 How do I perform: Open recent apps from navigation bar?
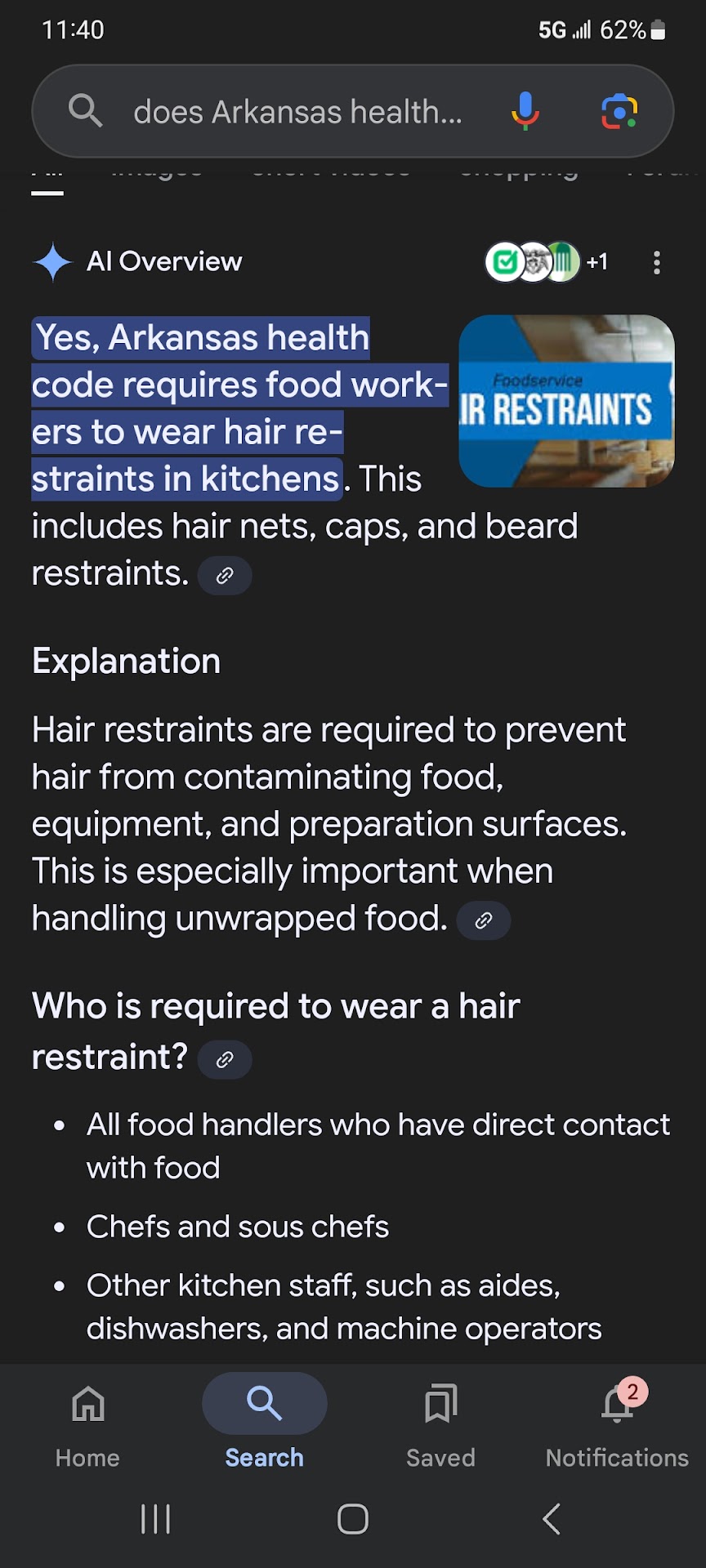click(x=155, y=1519)
